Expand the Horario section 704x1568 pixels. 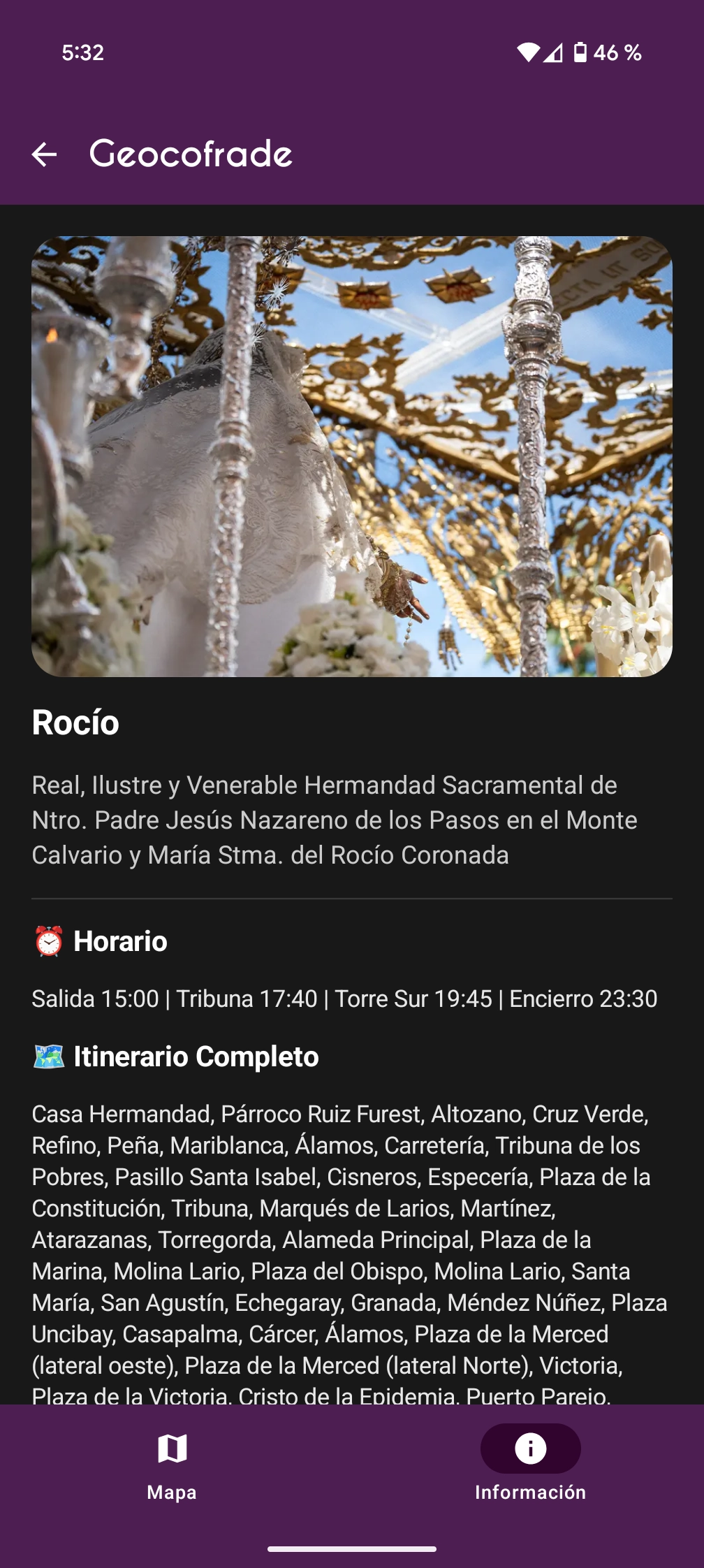click(122, 940)
